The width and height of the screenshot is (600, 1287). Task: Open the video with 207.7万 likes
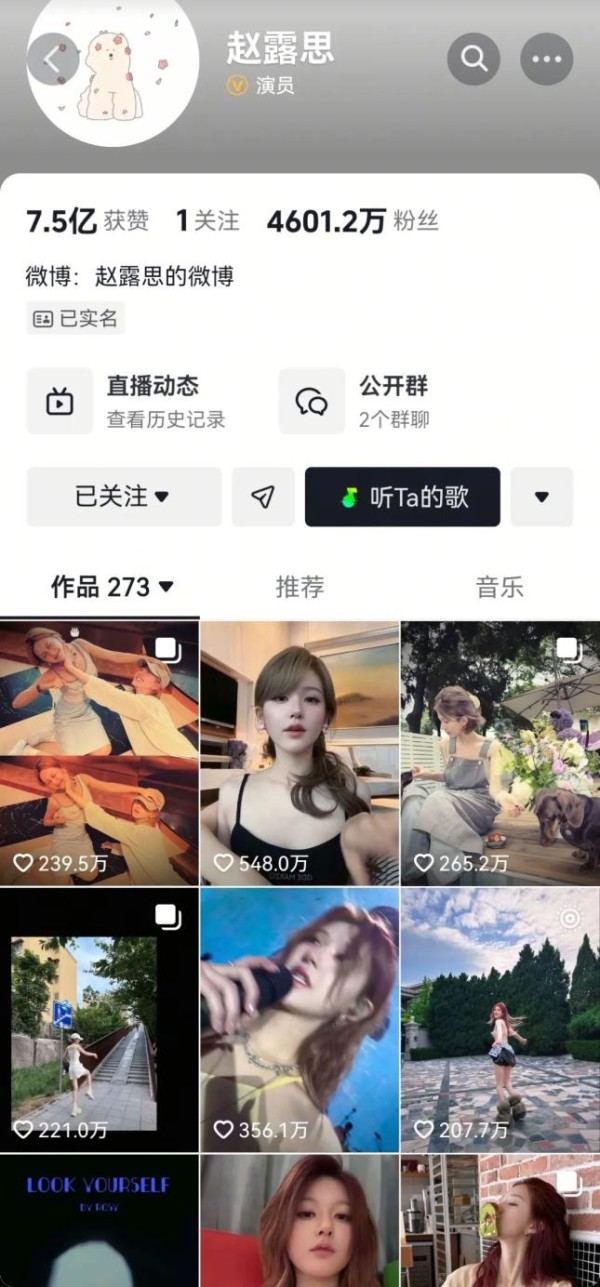click(500, 1019)
